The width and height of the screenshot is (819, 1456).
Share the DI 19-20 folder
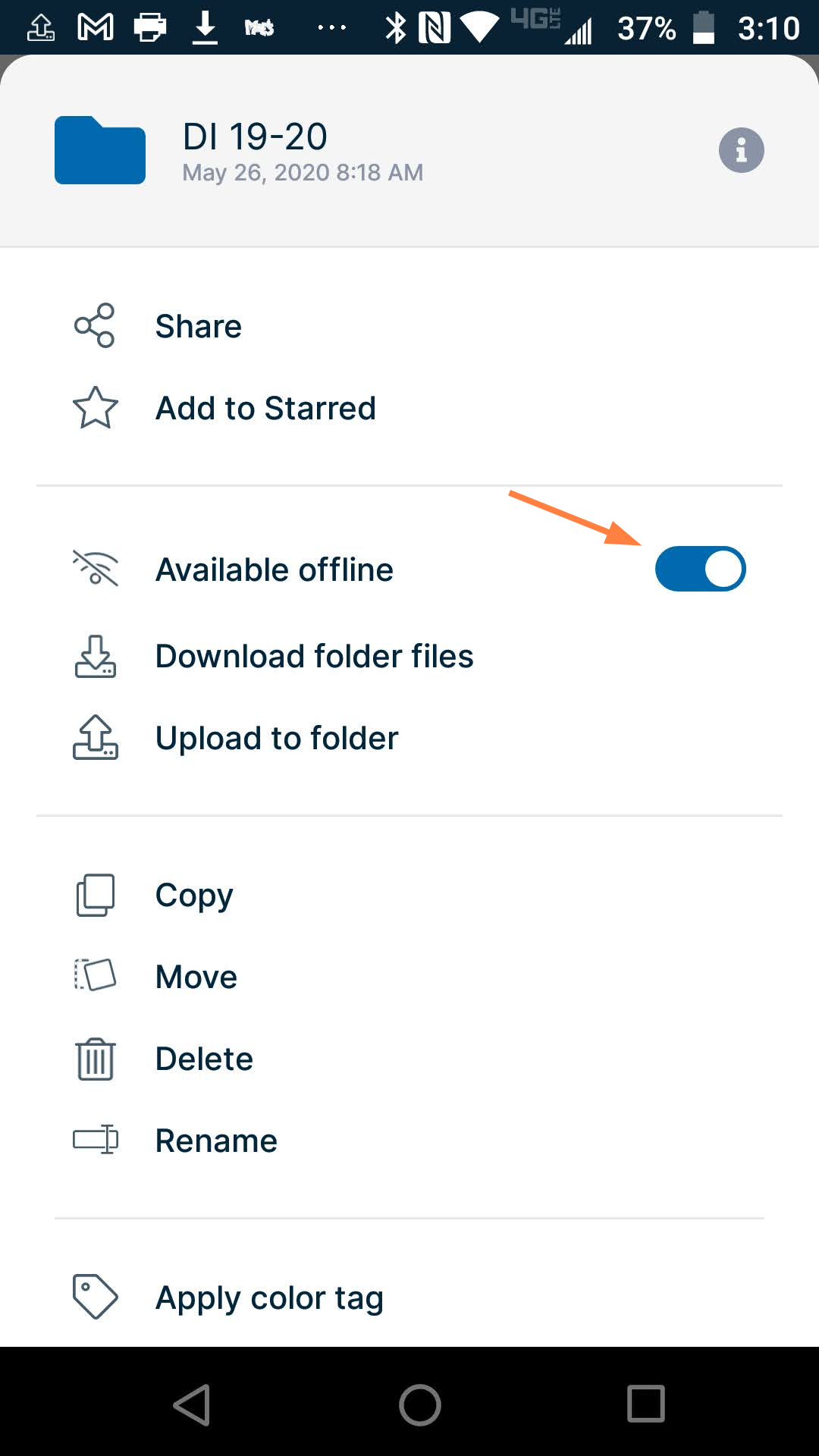click(x=198, y=327)
